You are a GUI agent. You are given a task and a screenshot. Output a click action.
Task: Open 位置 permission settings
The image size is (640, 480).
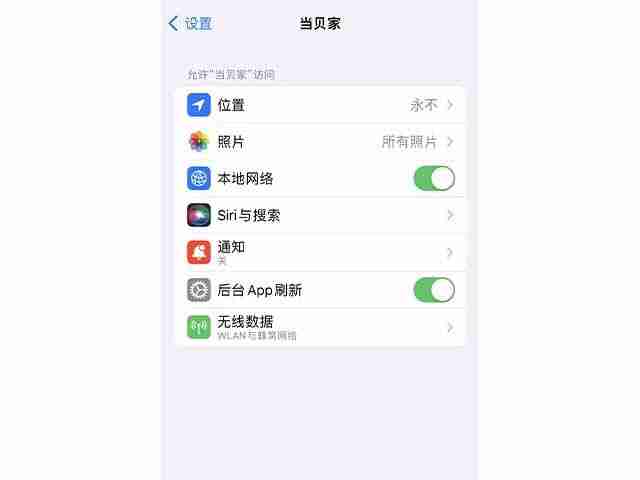(320, 105)
